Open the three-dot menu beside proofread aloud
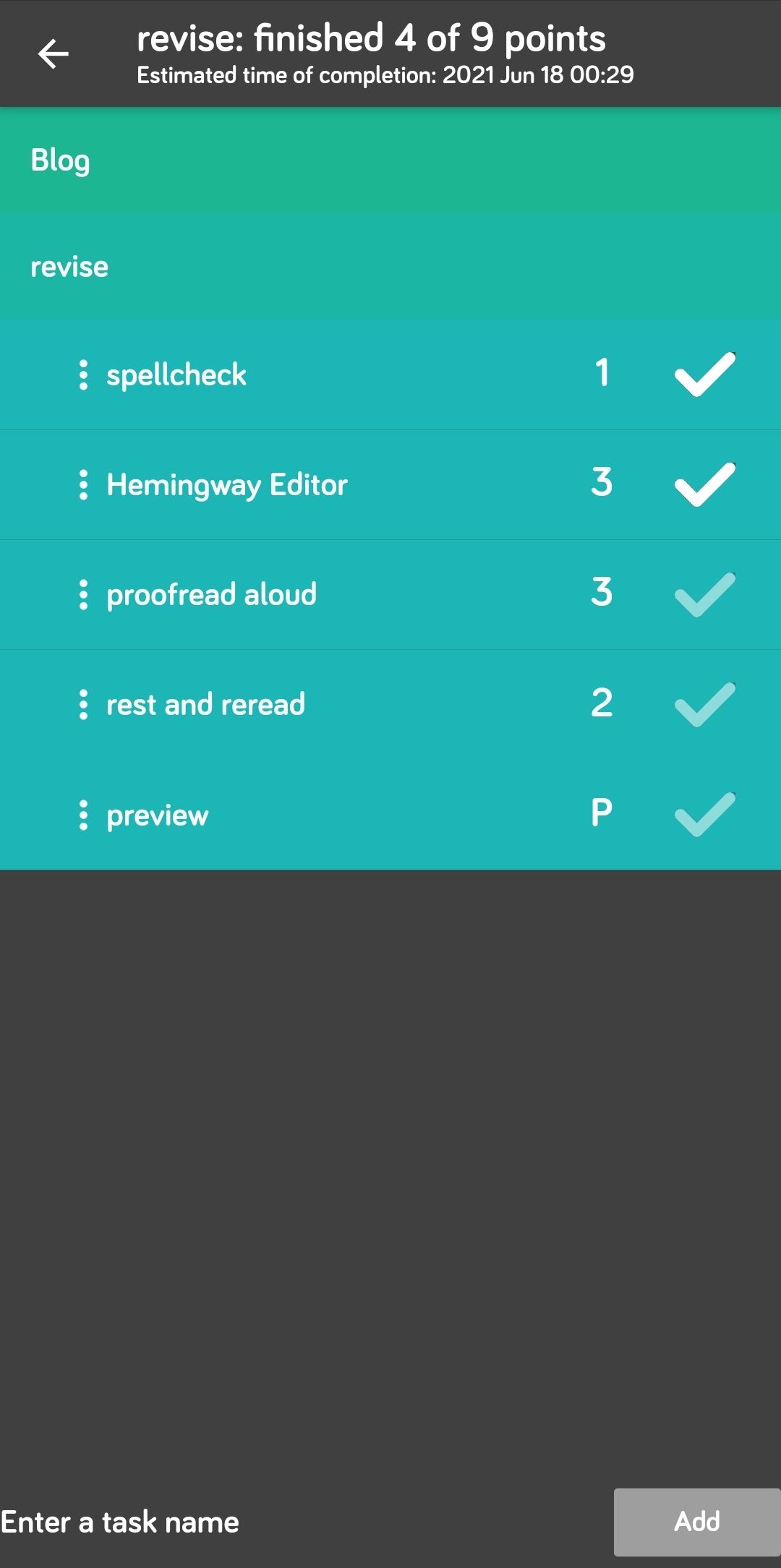Image resolution: width=781 pixels, height=1568 pixels. point(83,594)
